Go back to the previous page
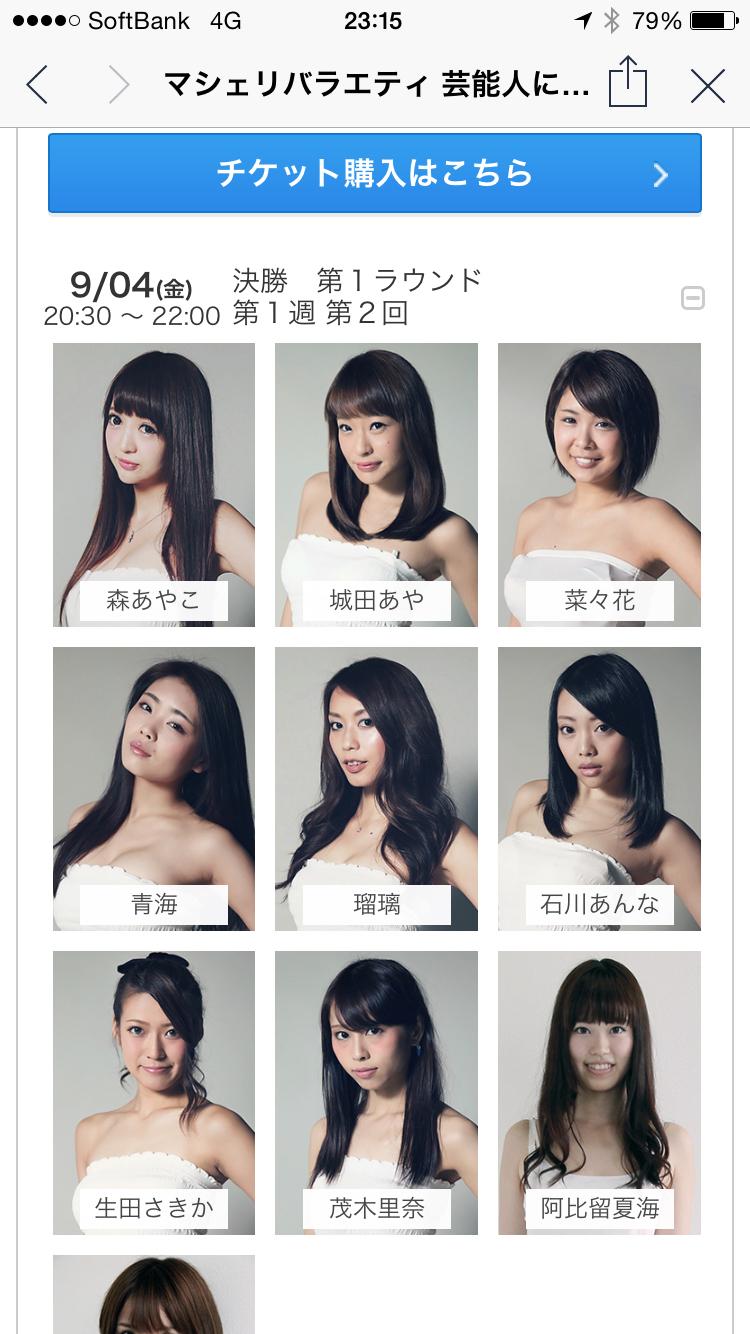Viewport: 750px width, 1334px height. tap(38, 85)
